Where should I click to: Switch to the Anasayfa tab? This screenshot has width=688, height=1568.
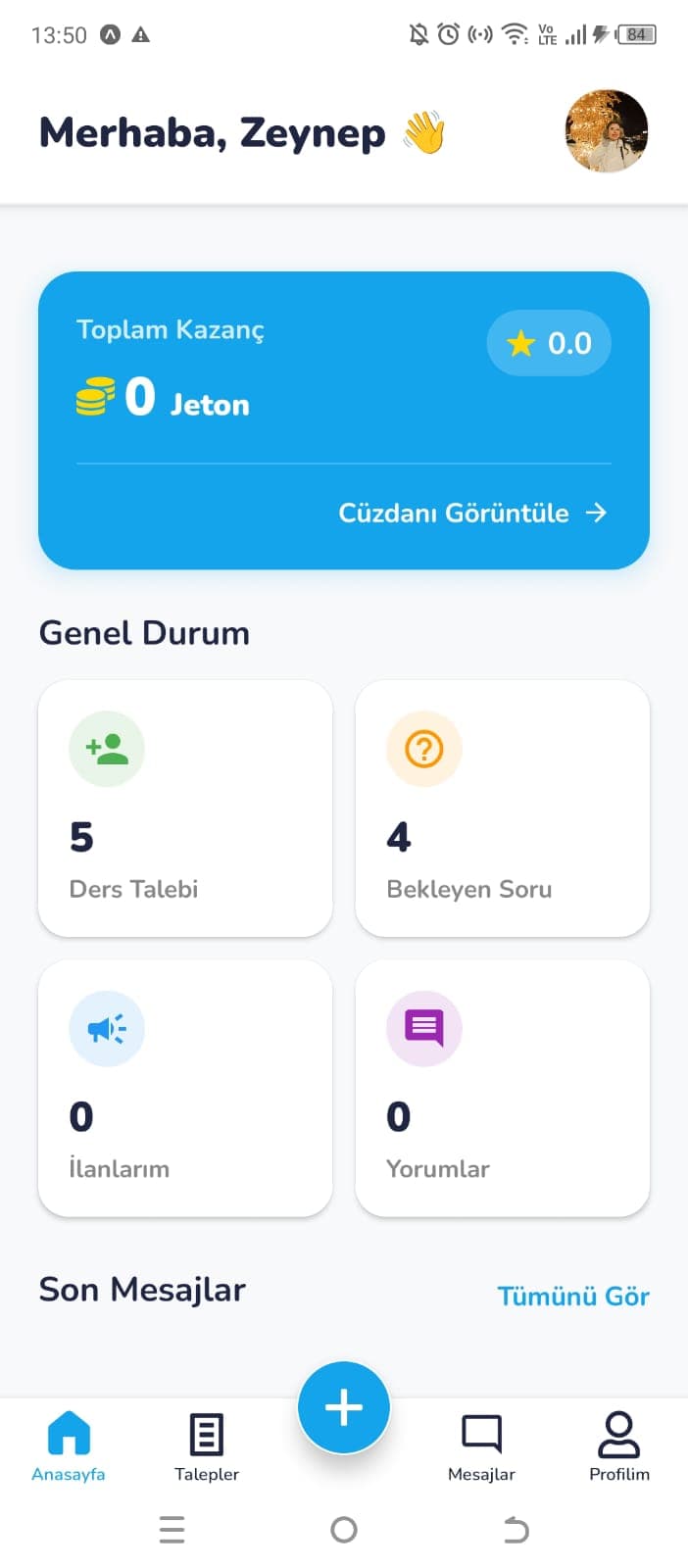pos(69,1446)
